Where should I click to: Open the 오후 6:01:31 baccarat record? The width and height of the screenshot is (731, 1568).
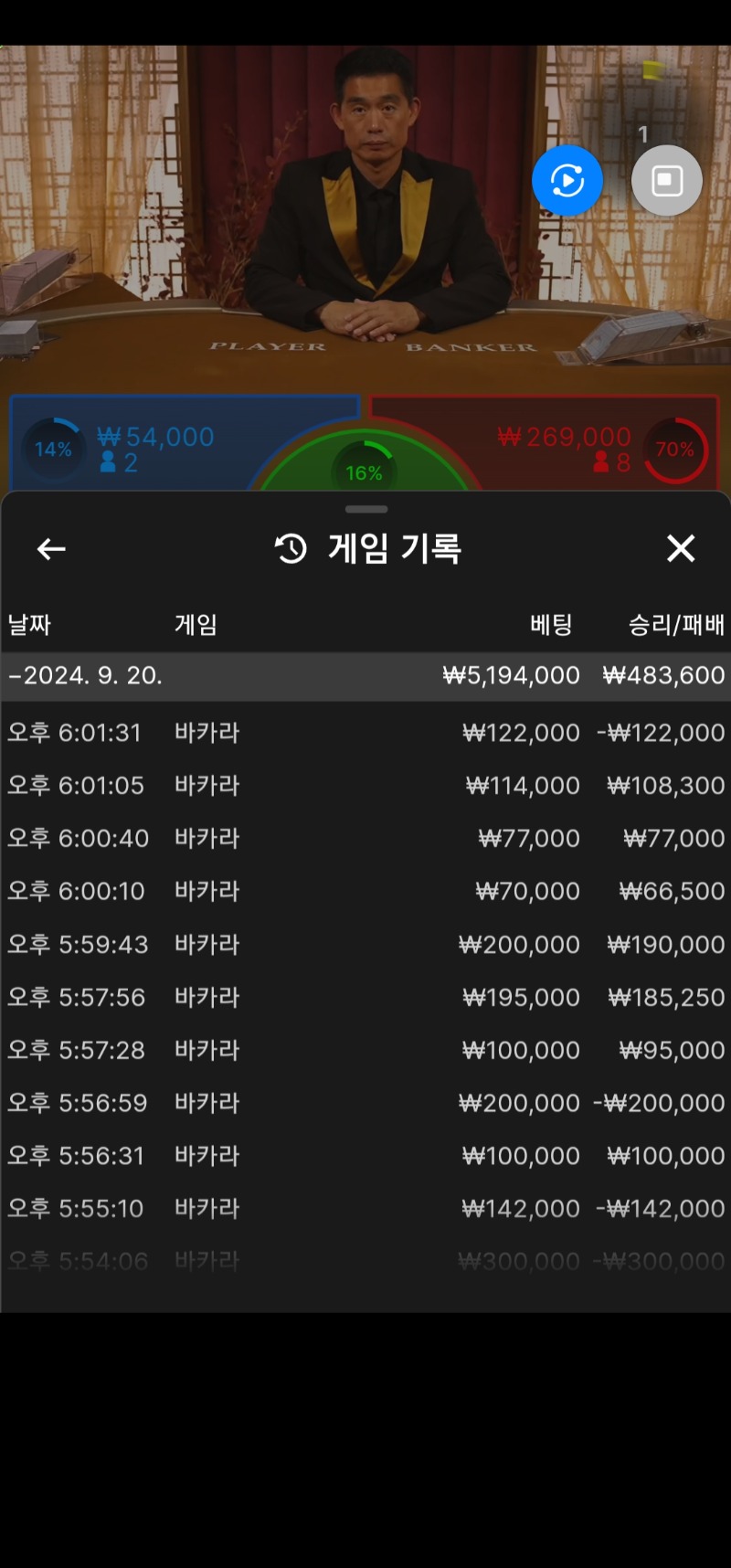(365, 733)
